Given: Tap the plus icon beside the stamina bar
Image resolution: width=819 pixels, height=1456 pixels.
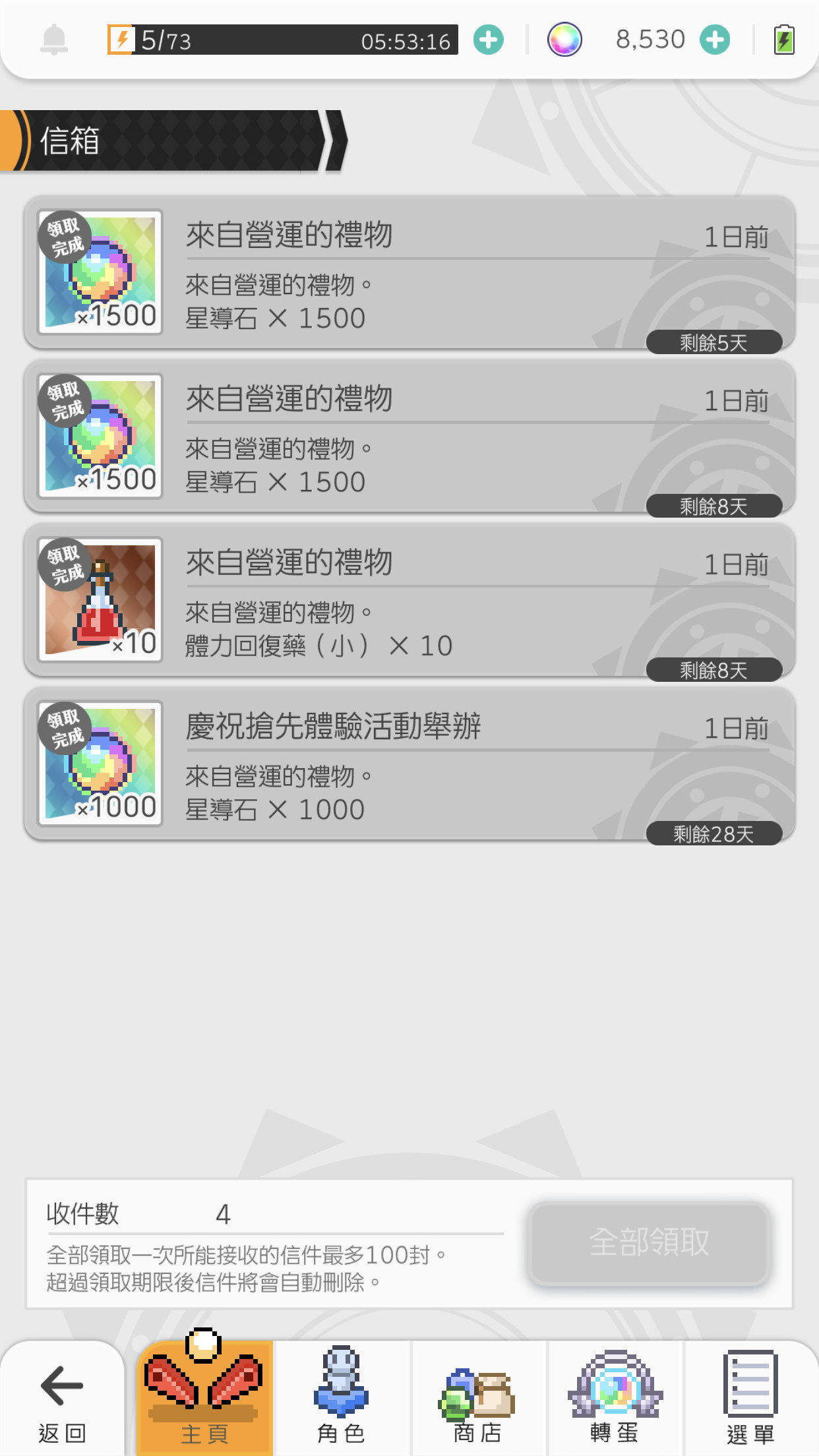Looking at the screenshot, I should (488, 40).
